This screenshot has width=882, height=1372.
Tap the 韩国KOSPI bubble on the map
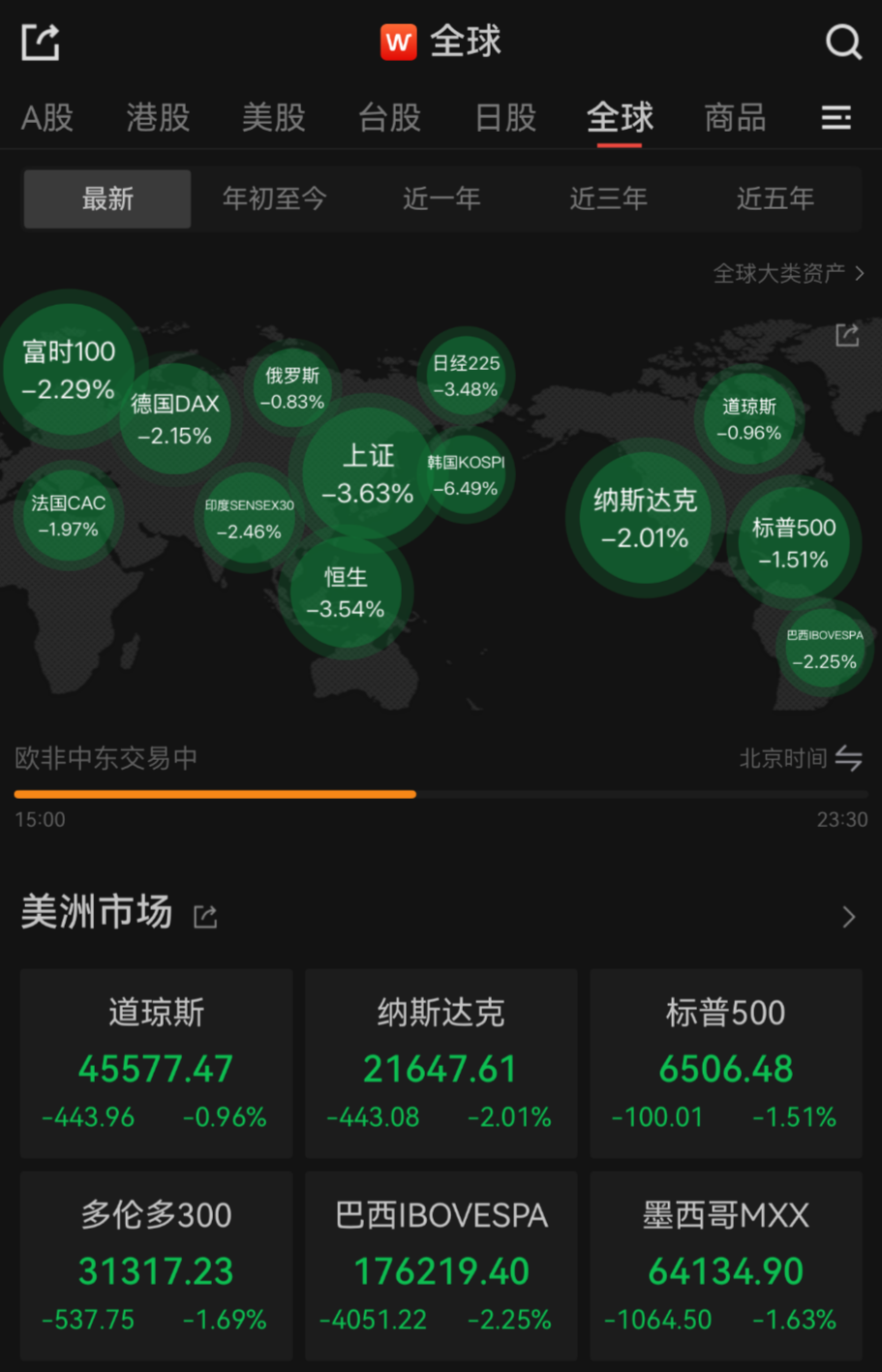point(466,474)
